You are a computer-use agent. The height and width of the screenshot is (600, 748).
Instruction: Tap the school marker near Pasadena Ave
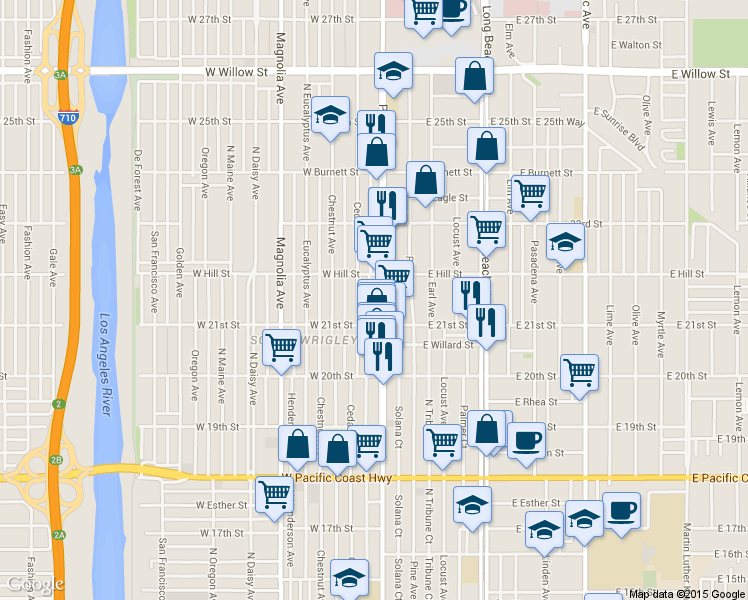pos(565,241)
